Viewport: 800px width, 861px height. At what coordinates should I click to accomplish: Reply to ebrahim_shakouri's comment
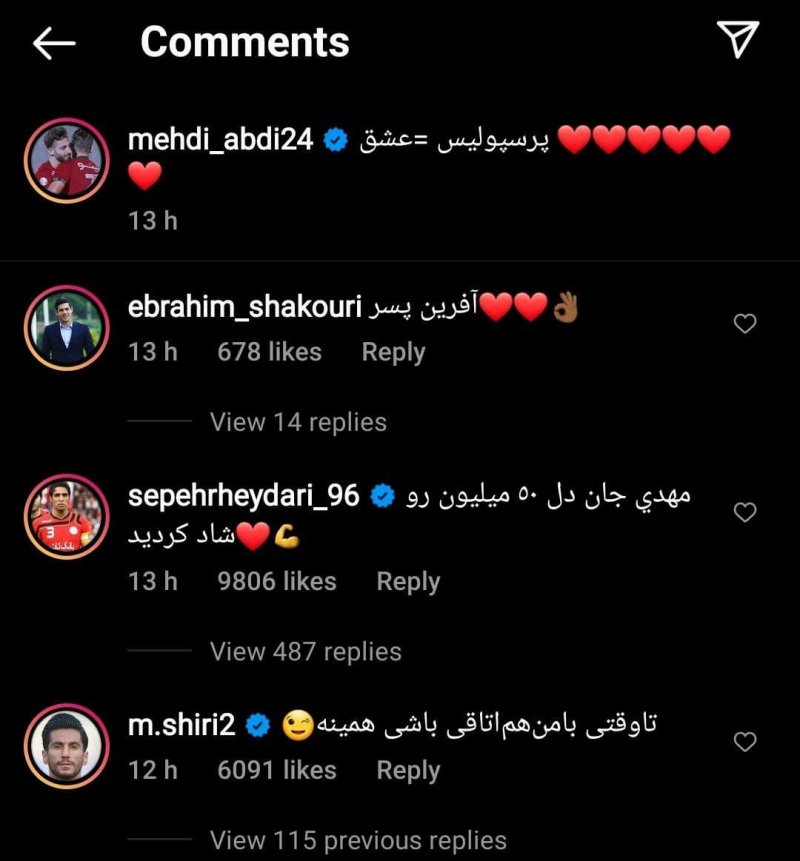pos(393,352)
